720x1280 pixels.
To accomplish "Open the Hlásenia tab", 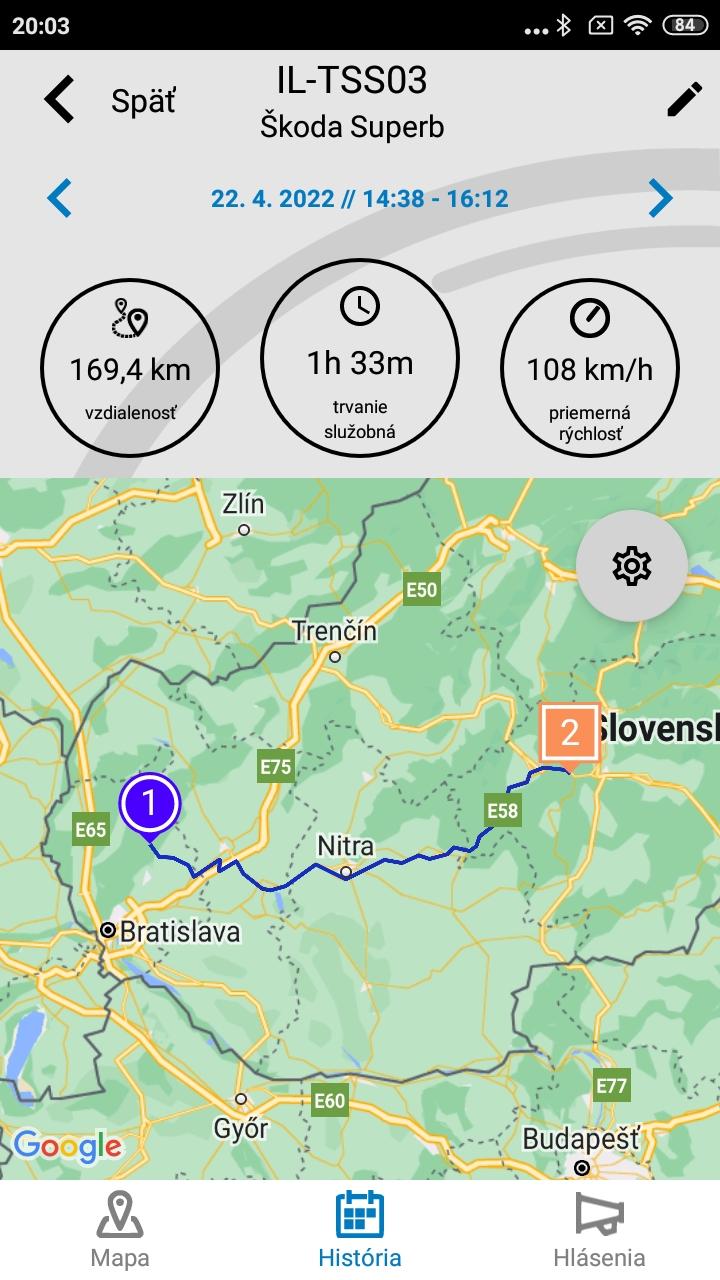I will 600,1230.
